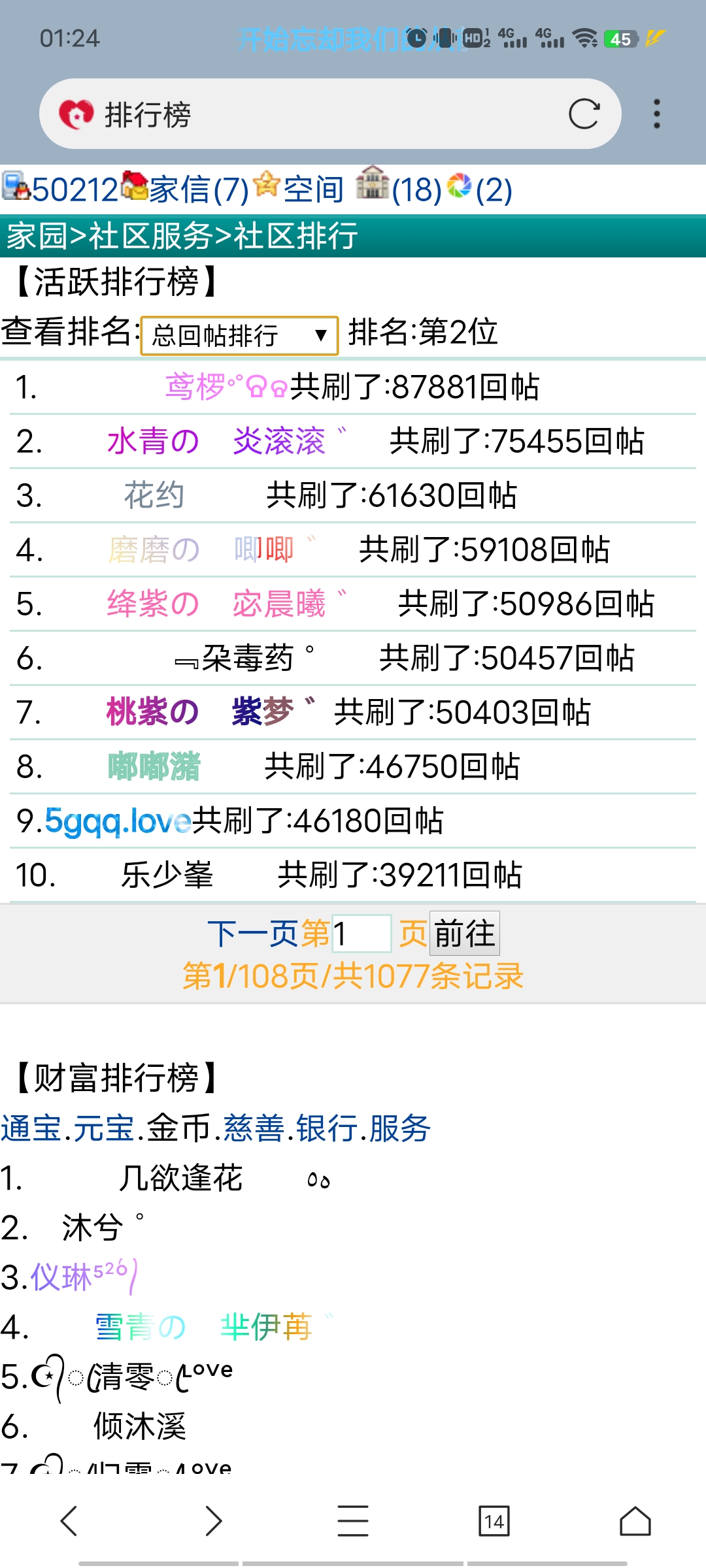This screenshot has height=1568, width=706.
Task: Open 5gqq.love's profile in the ranking
Action: (x=118, y=821)
